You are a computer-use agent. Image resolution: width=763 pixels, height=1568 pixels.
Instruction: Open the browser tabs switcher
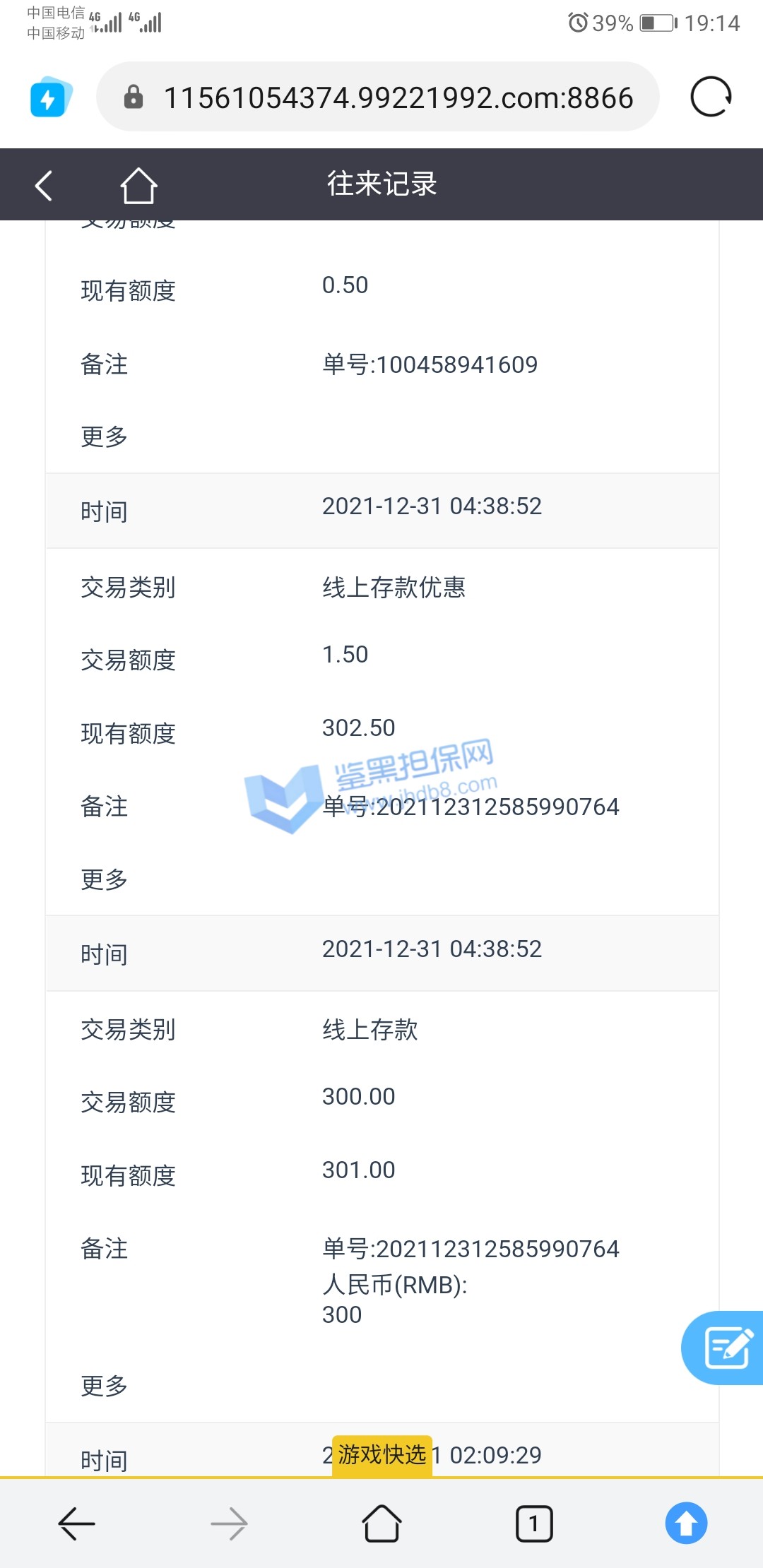tap(534, 1524)
